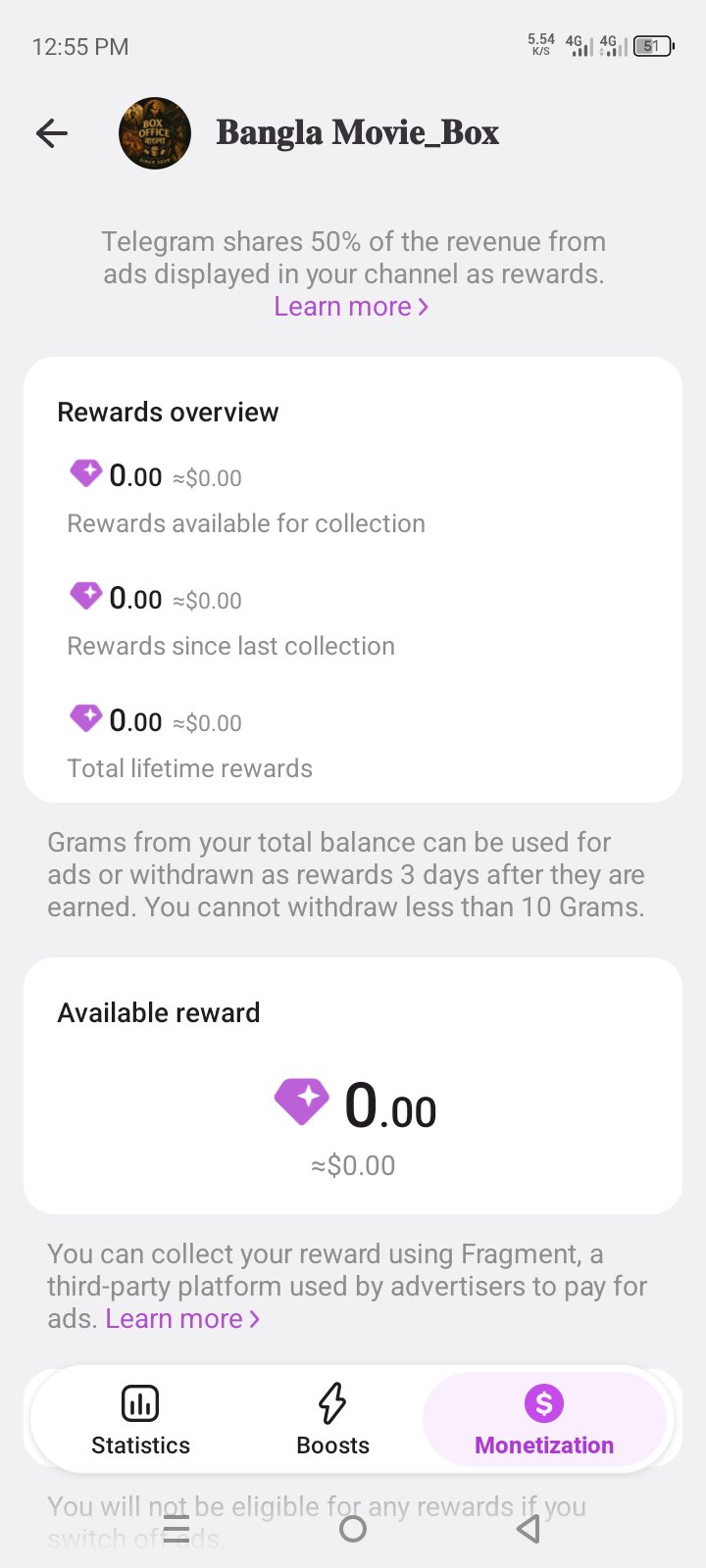
Task: Go back using the top-left arrow
Action: point(52,132)
